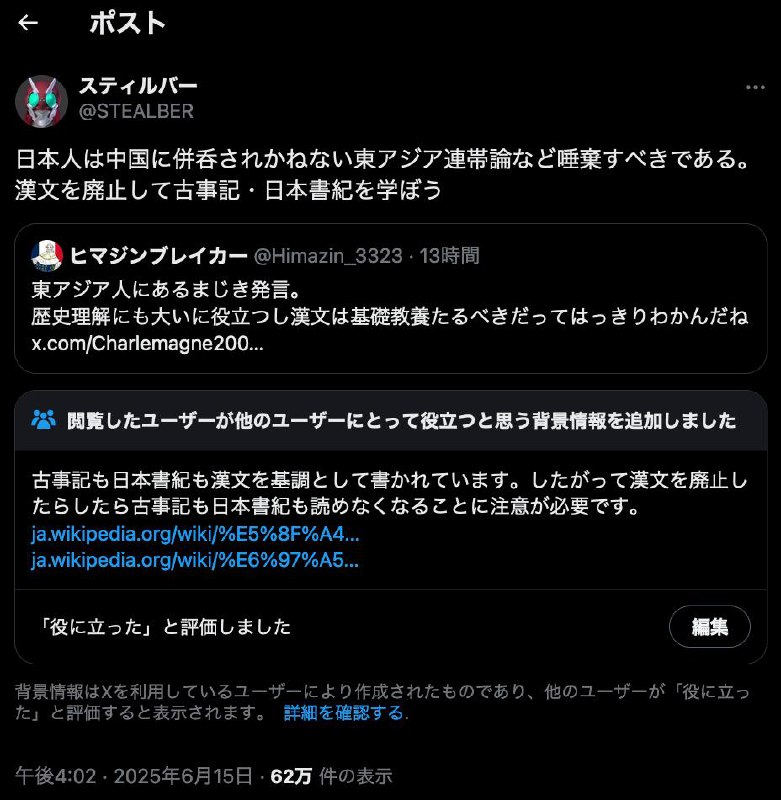Open the @STEALBER username

[x=136, y=112]
